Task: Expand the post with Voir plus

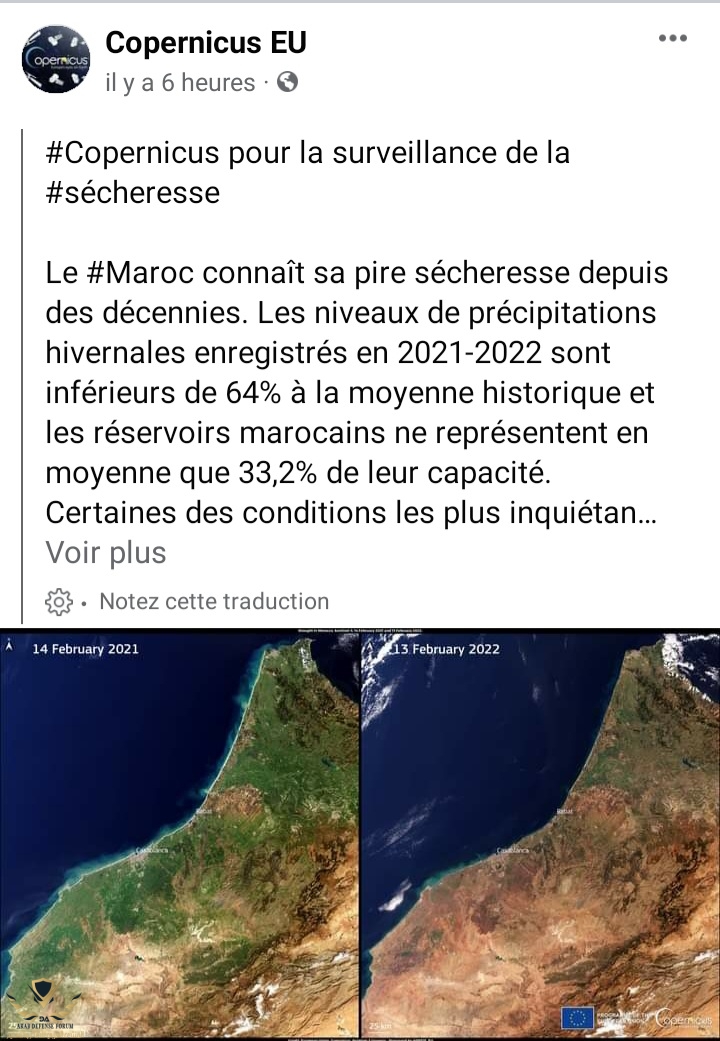Action: [106, 552]
